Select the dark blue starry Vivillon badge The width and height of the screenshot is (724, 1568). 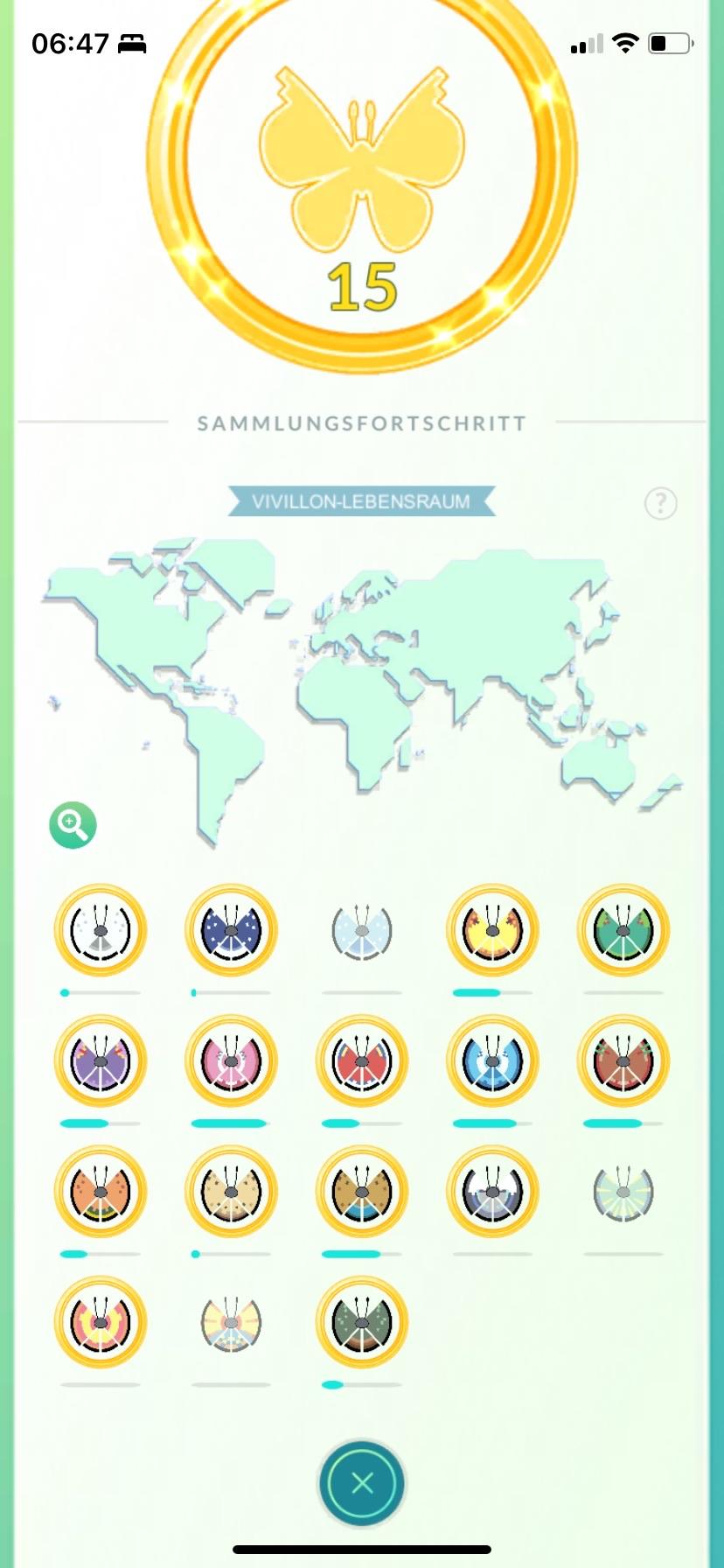click(x=231, y=929)
